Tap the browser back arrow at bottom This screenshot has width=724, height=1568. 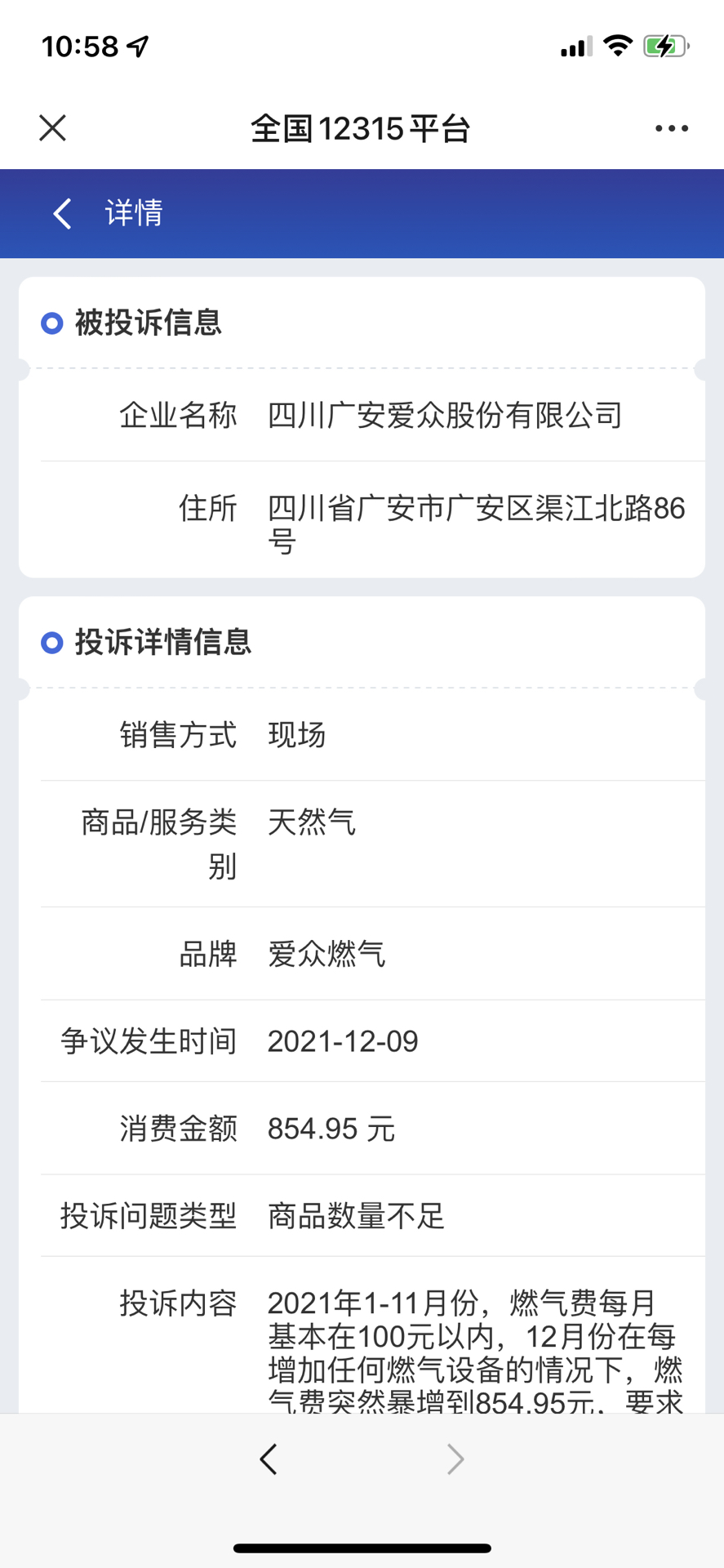click(269, 1459)
